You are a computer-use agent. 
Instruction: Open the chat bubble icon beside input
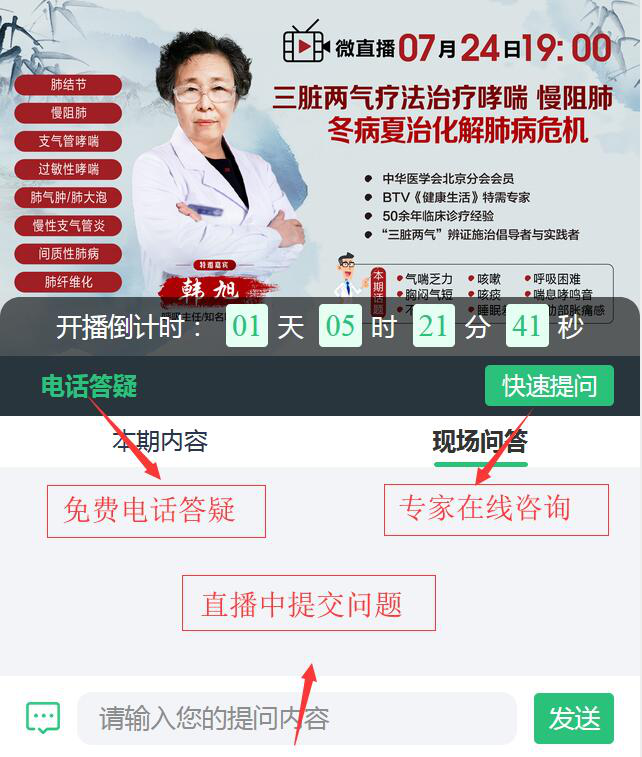(43, 718)
